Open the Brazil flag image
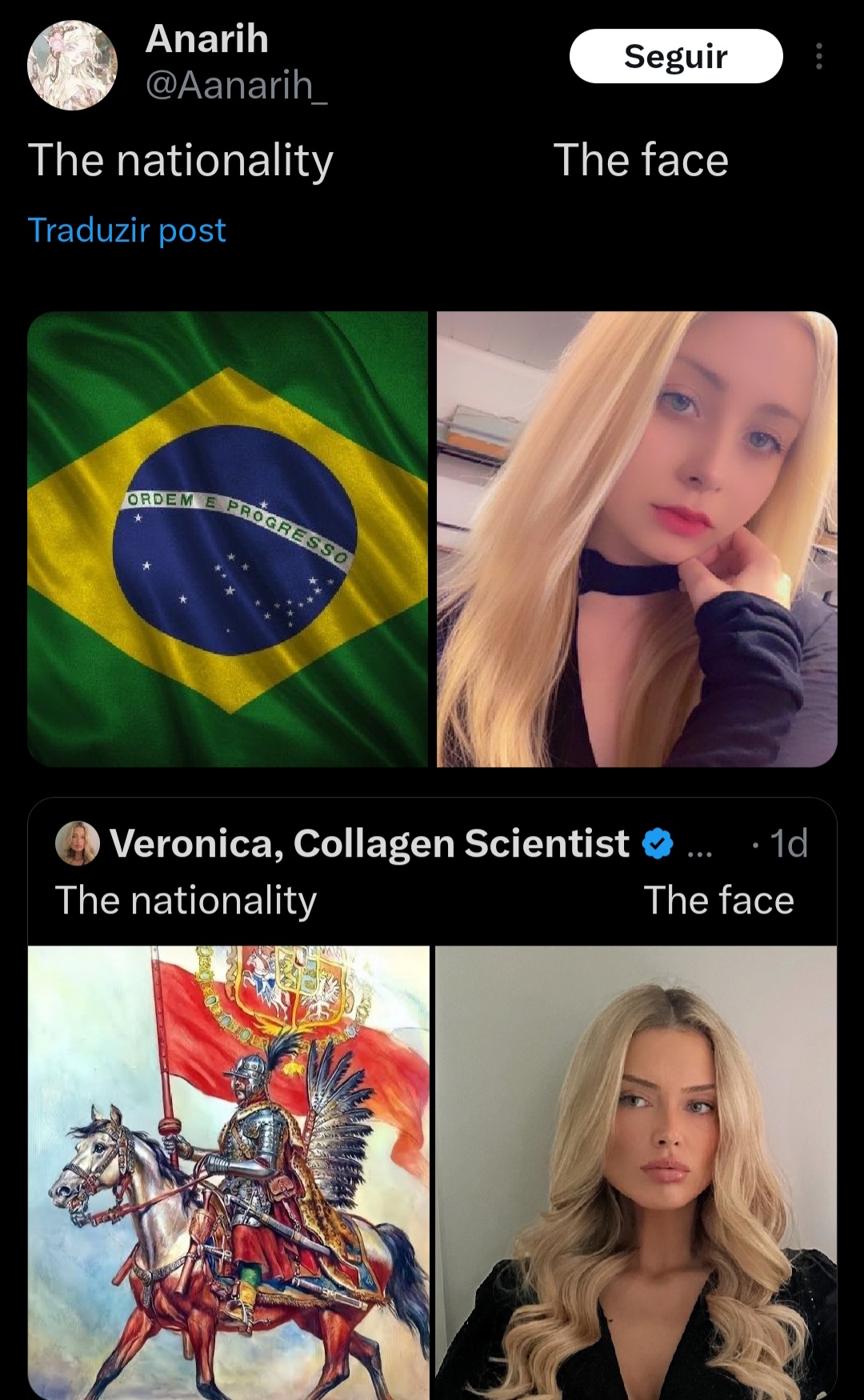Screen dimensions: 864x1400 pos(228,539)
